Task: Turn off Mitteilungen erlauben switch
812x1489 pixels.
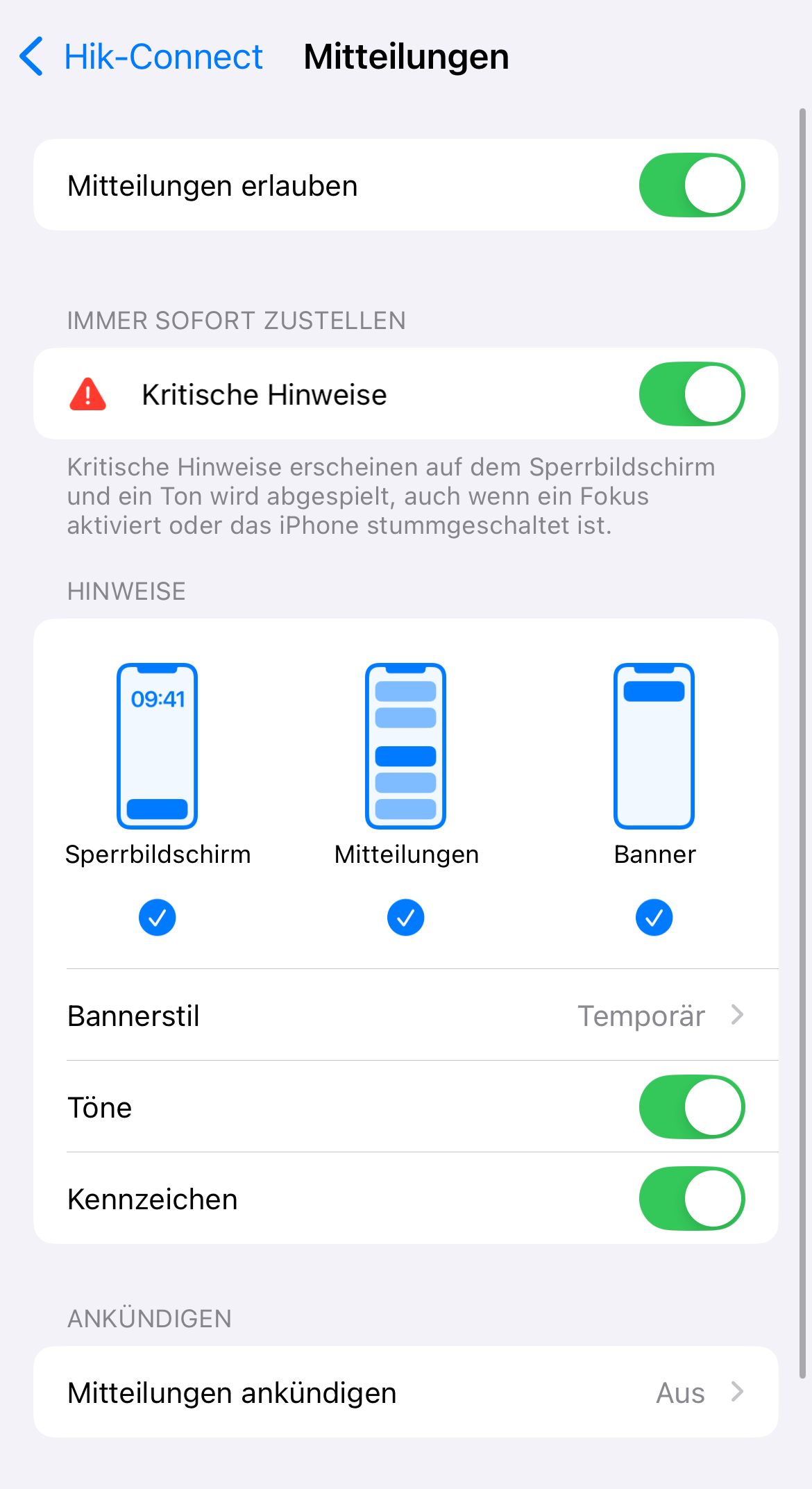Action: (691, 185)
